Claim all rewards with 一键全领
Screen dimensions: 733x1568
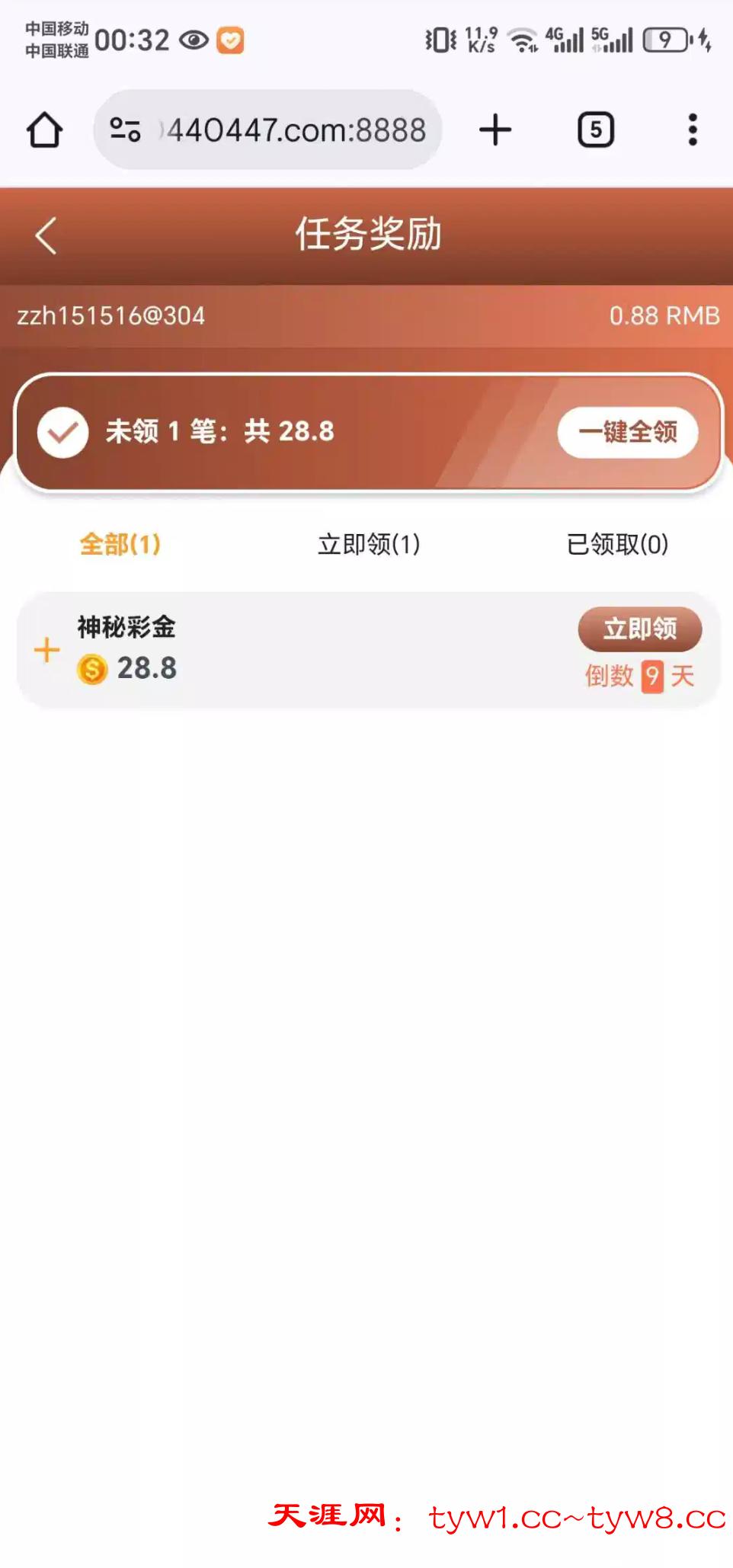627,432
